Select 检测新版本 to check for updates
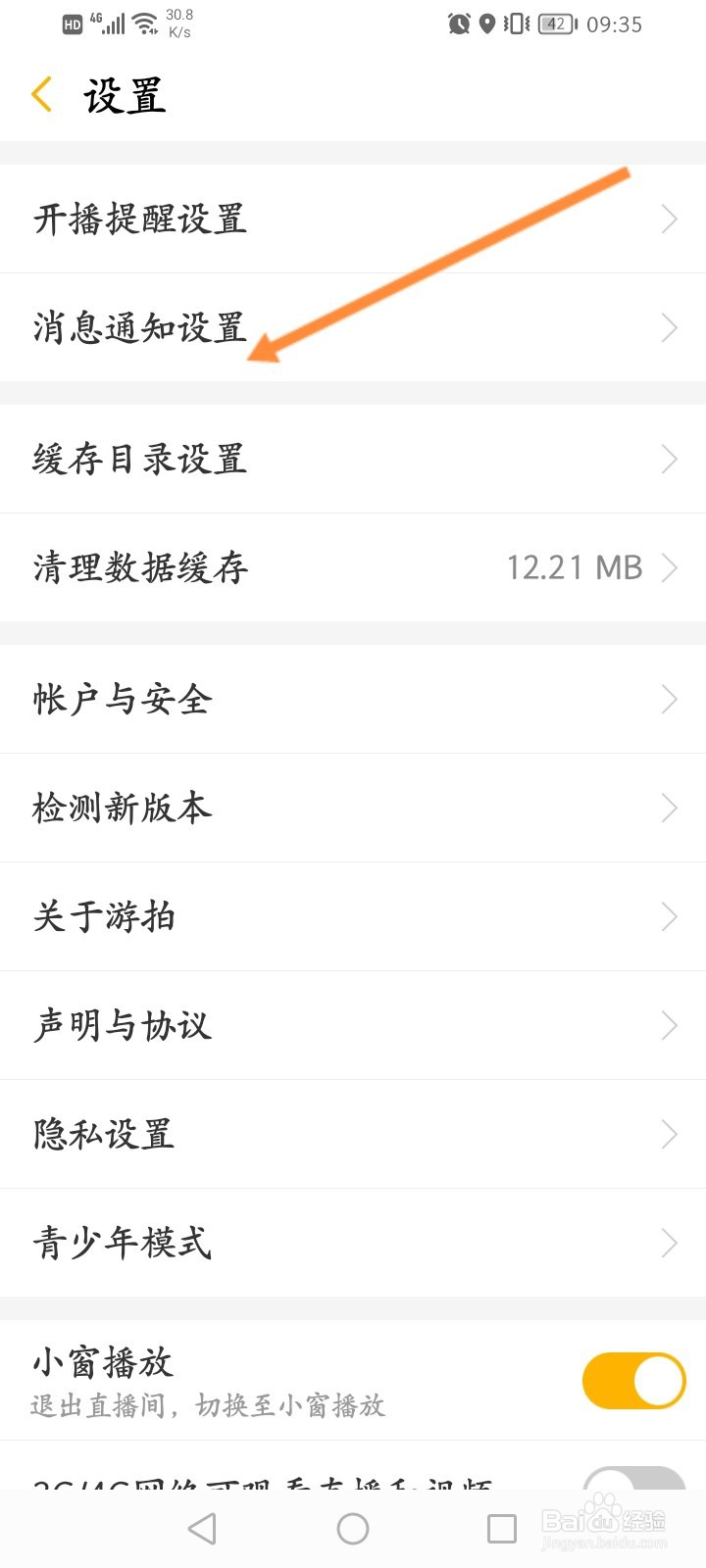Viewport: 706px width, 1568px height. [x=353, y=808]
